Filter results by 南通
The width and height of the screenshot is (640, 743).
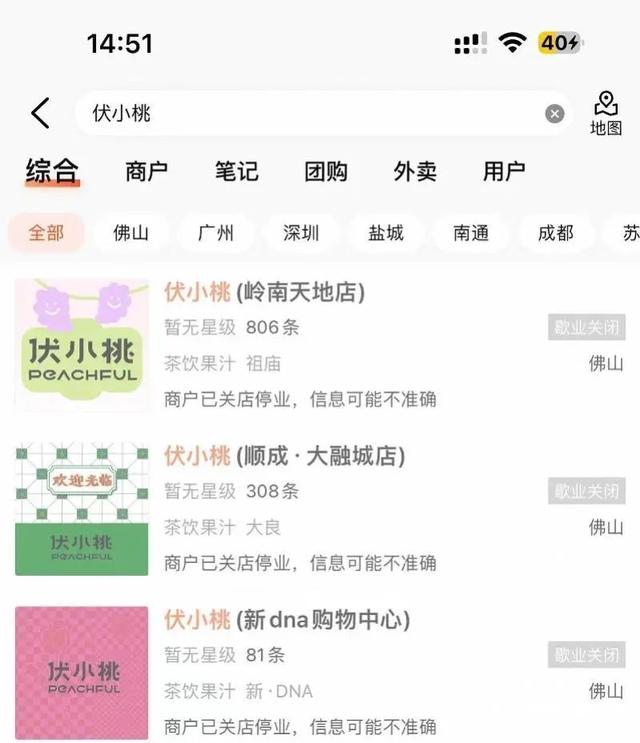coord(471,233)
